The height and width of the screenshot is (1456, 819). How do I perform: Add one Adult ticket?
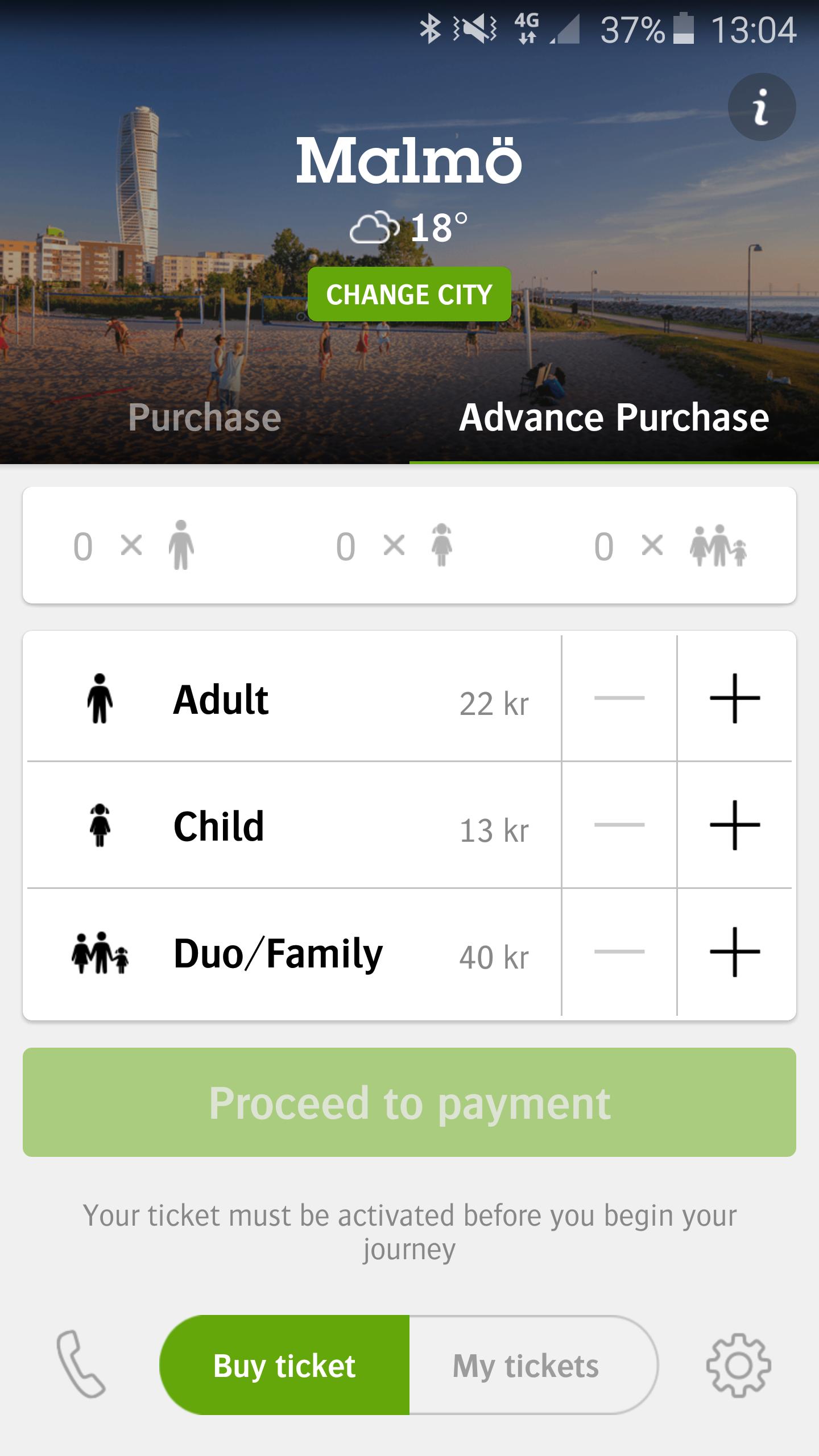point(735,698)
